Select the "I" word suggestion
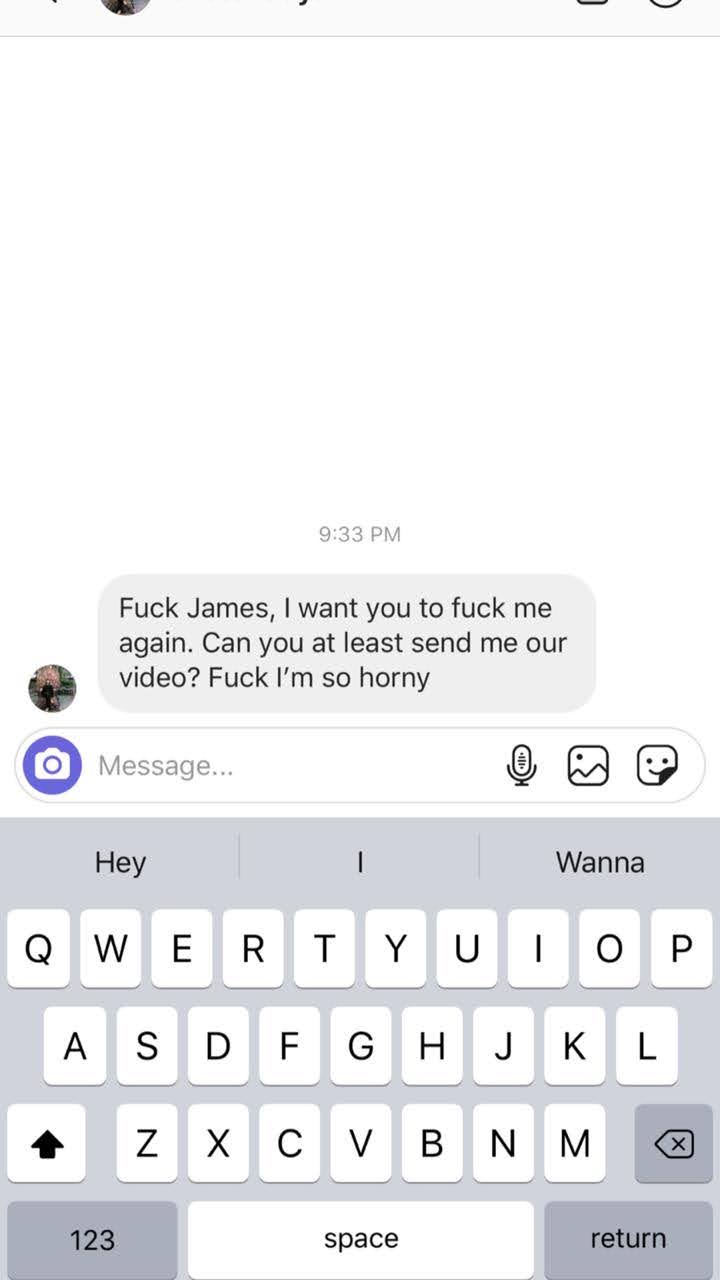 360,862
